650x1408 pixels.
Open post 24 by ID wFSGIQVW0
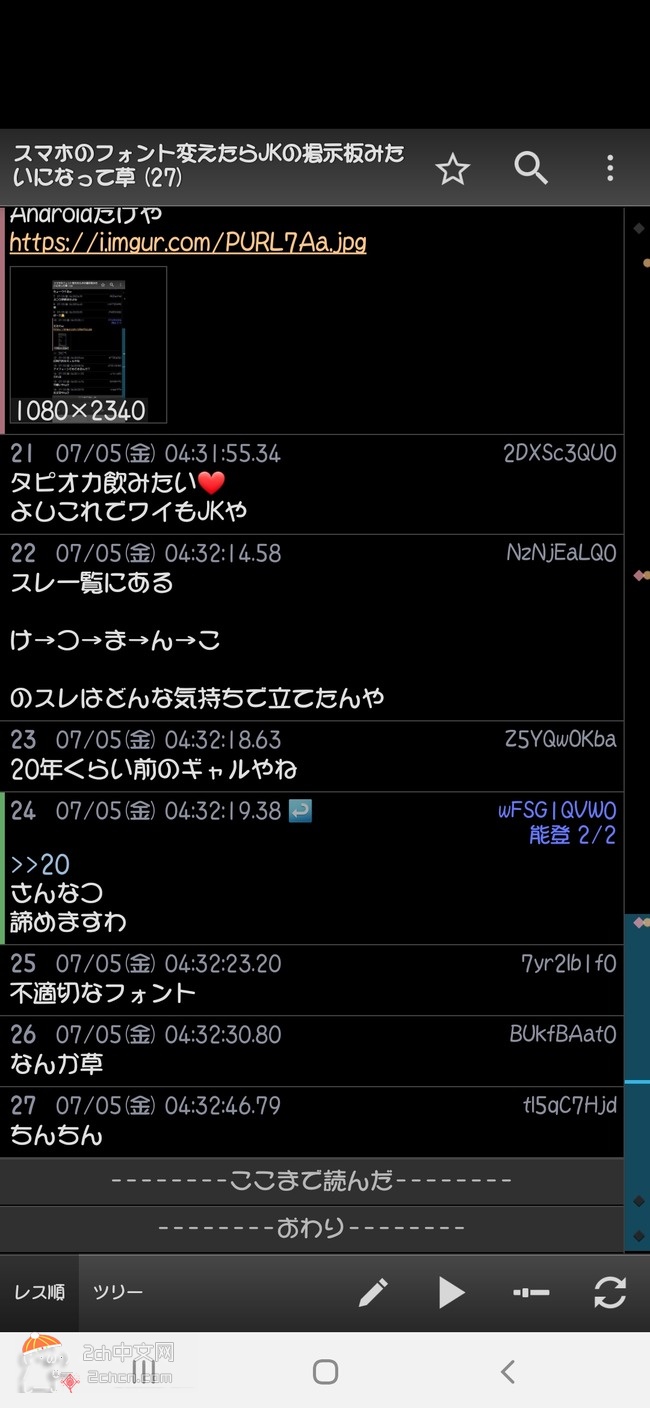[x=557, y=811]
